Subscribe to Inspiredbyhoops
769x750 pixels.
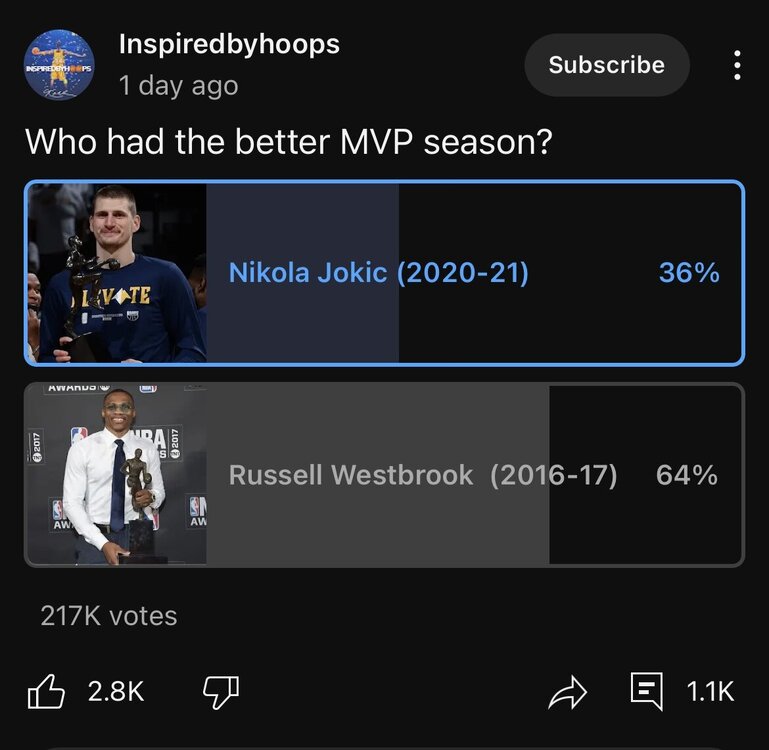point(606,65)
